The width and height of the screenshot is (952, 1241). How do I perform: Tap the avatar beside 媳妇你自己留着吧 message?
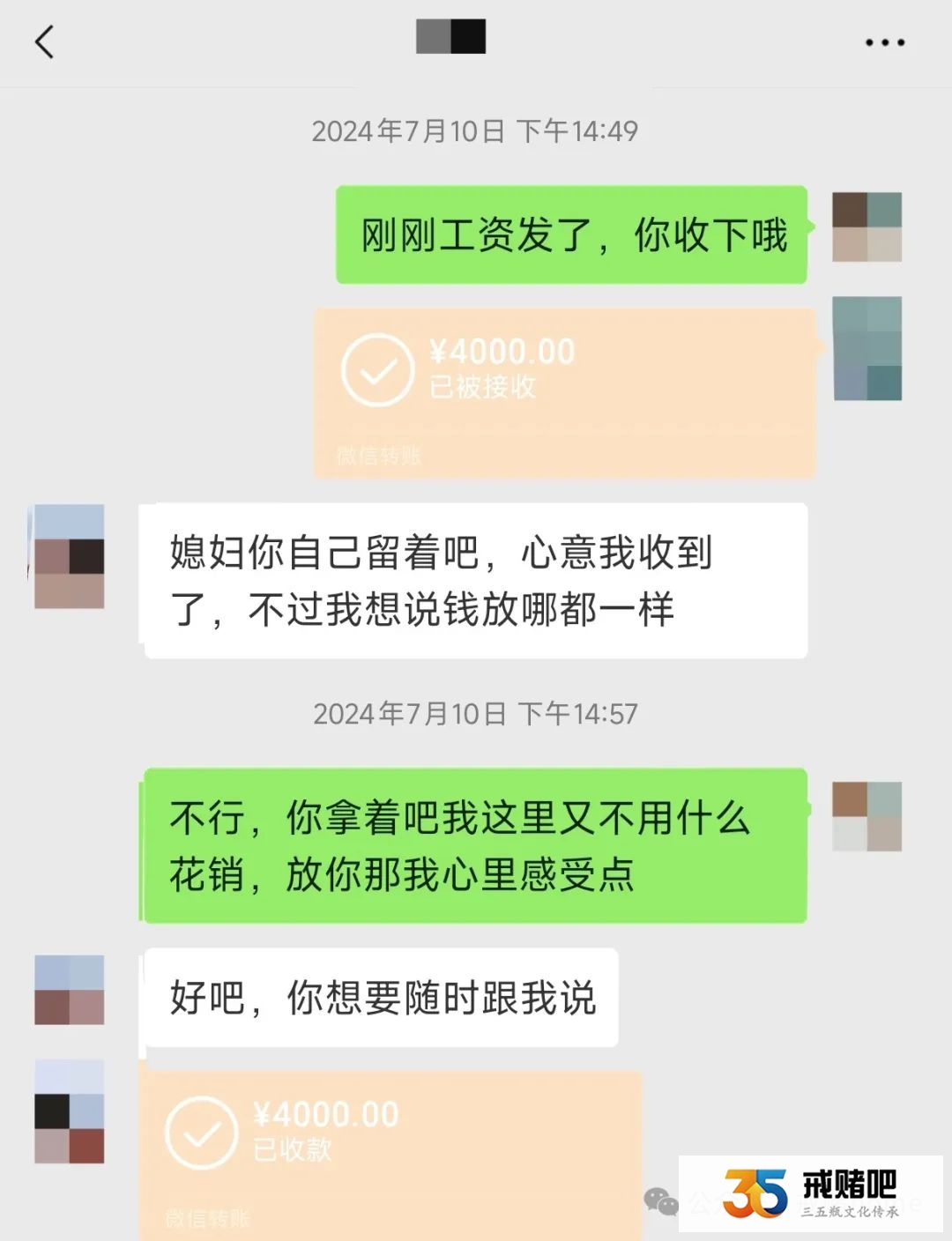(69, 556)
